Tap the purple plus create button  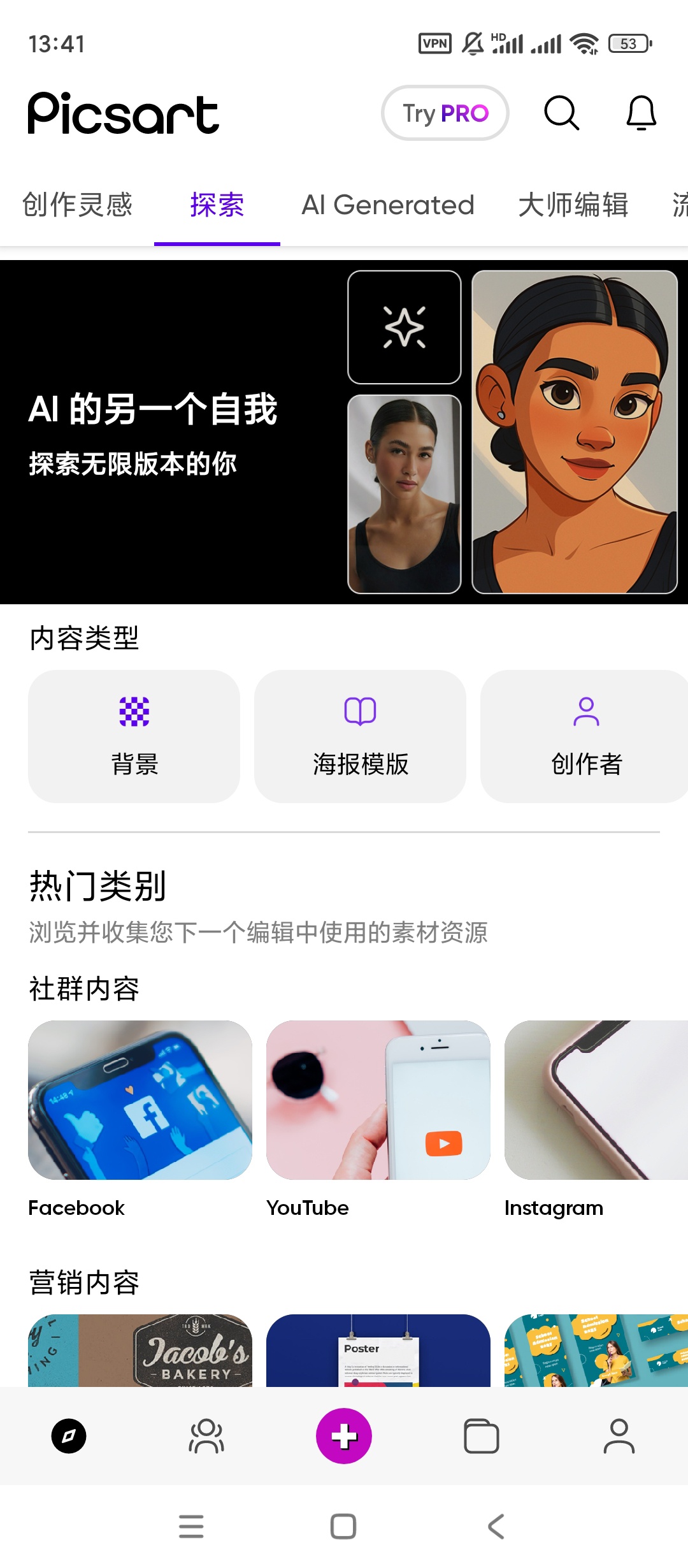click(344, 1436)
